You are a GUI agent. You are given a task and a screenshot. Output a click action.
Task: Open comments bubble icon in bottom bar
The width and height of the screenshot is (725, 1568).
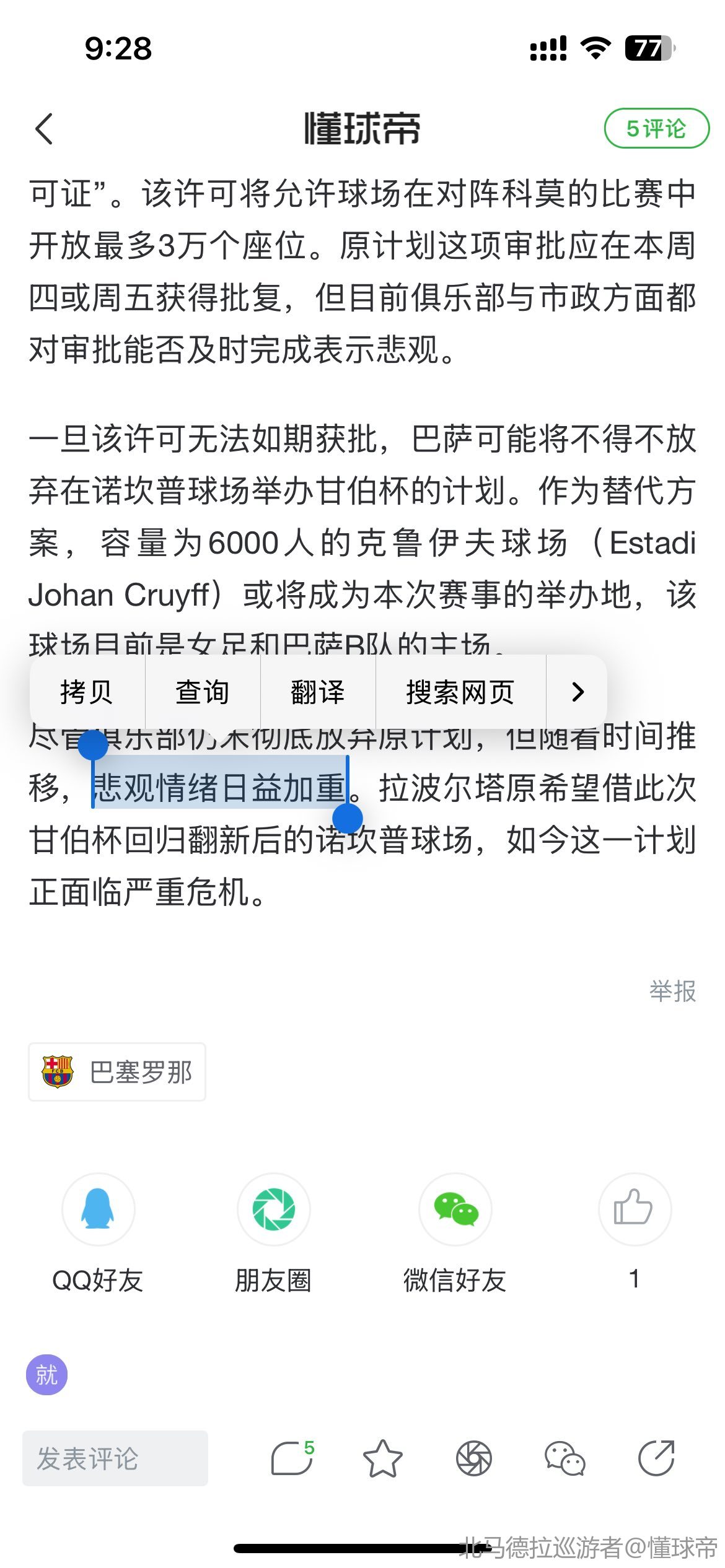(x=291, y=1458)
